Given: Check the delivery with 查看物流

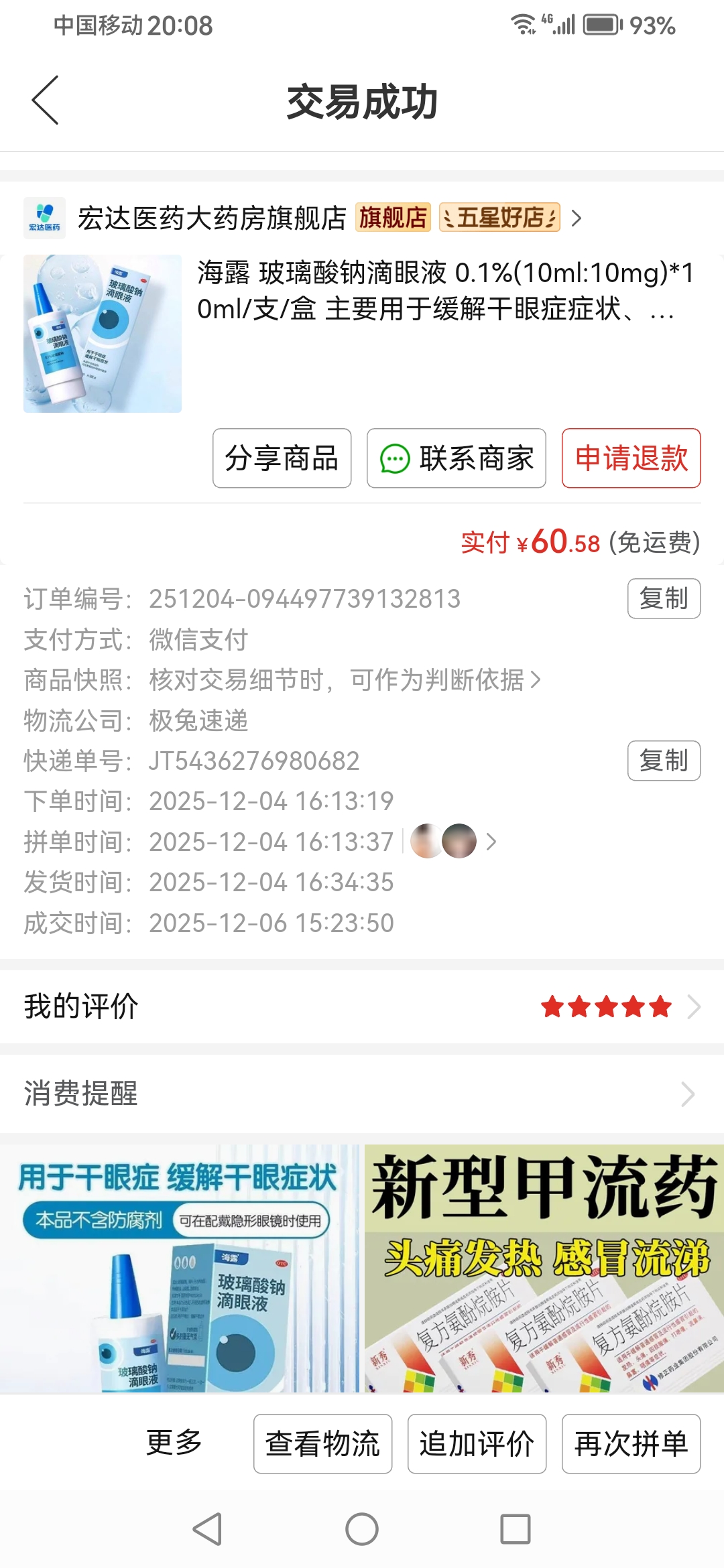Looking at the screenshot, I should (322, 1443).
